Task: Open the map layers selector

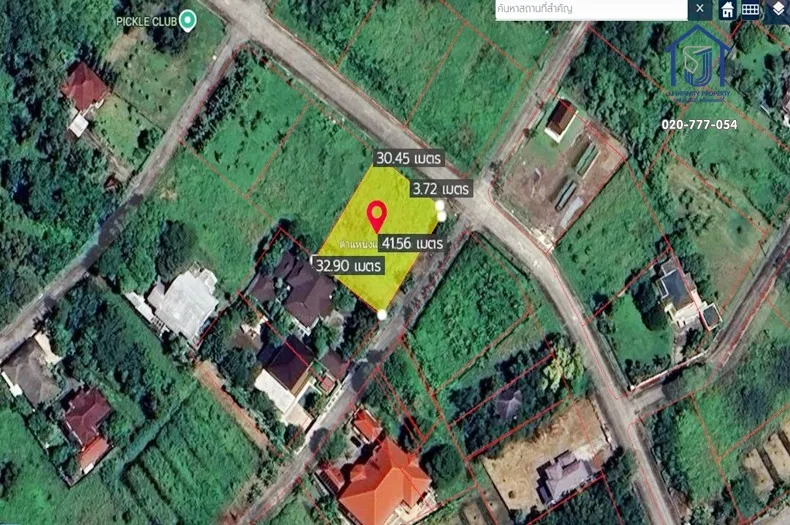Action: coord(778,10)
